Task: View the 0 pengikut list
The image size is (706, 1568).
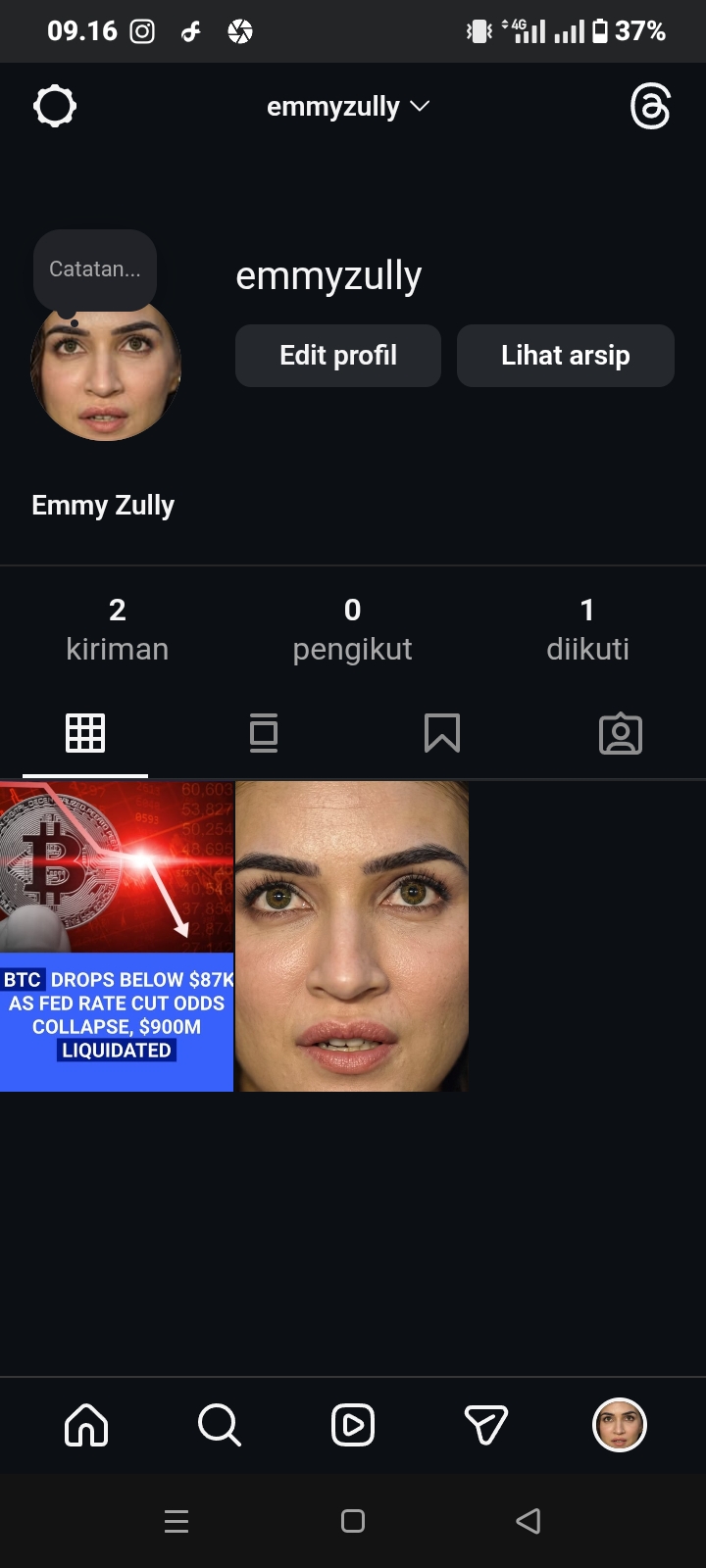Action: pos(352,629)
